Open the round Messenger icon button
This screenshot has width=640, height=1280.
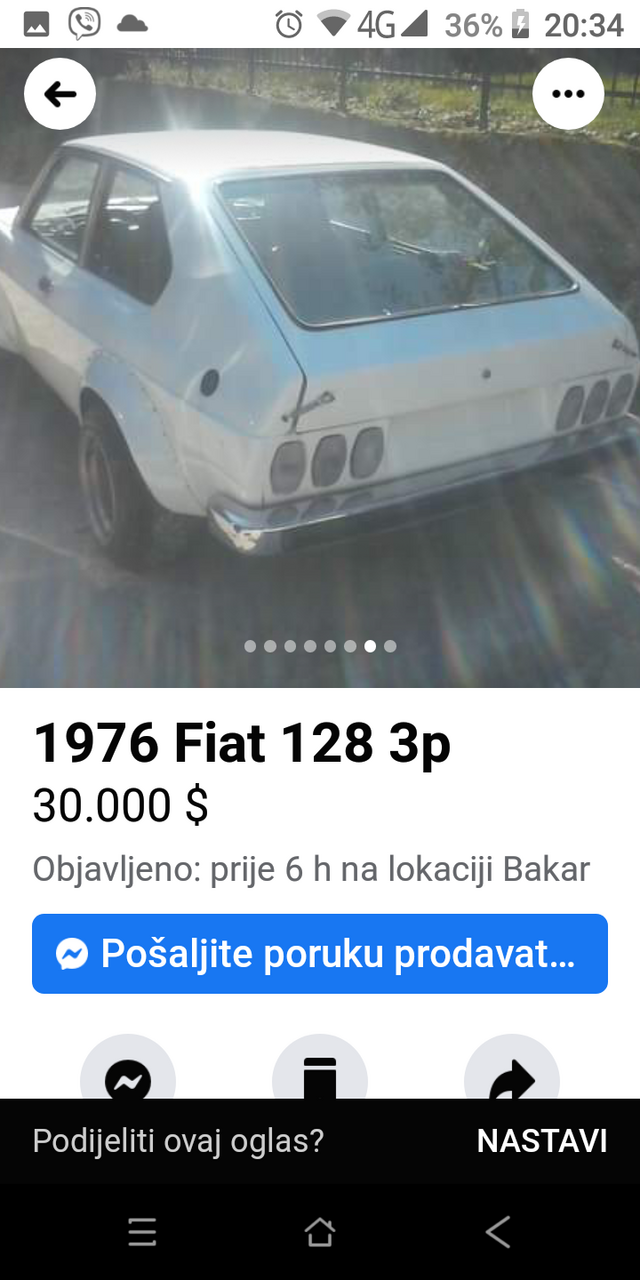click(128, 1070)
